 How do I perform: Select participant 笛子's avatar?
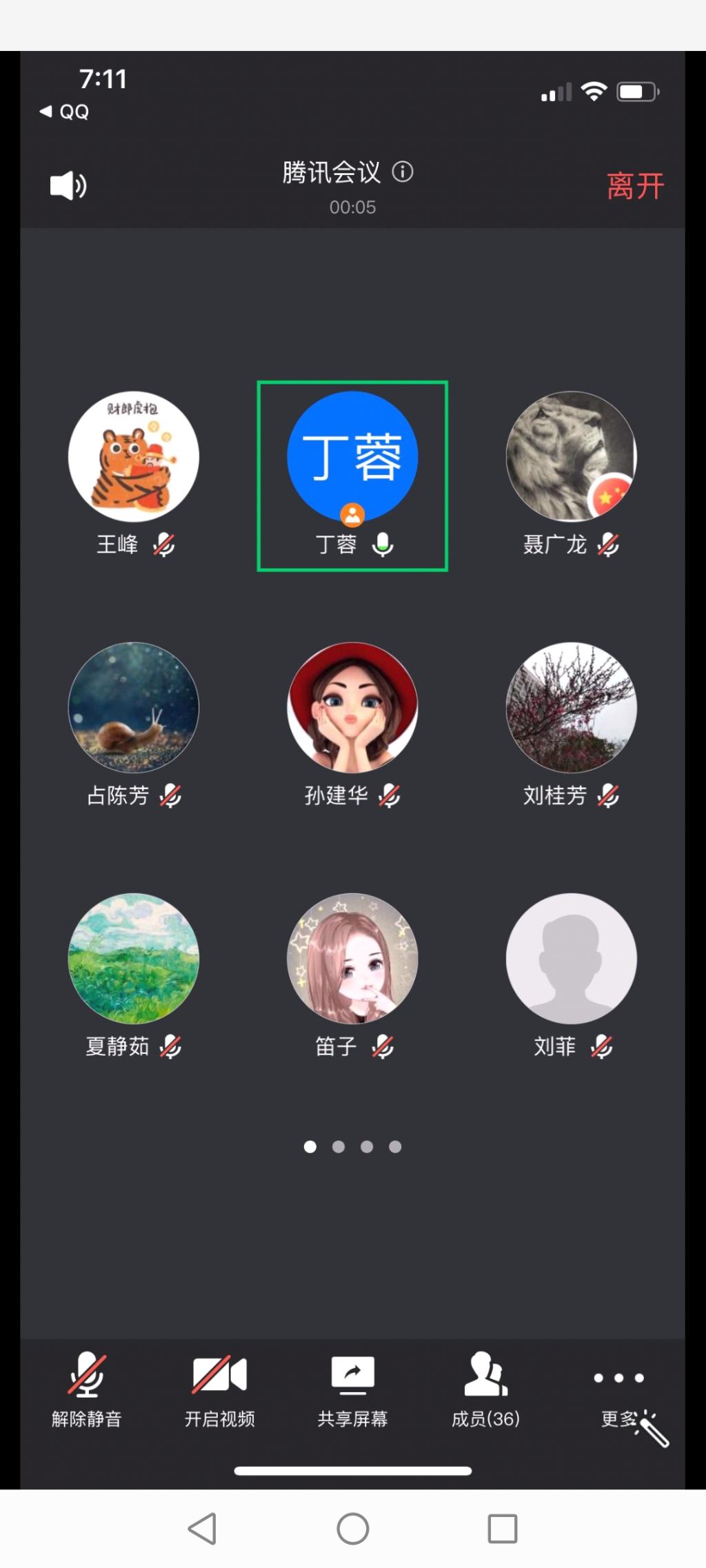point(352,959)
